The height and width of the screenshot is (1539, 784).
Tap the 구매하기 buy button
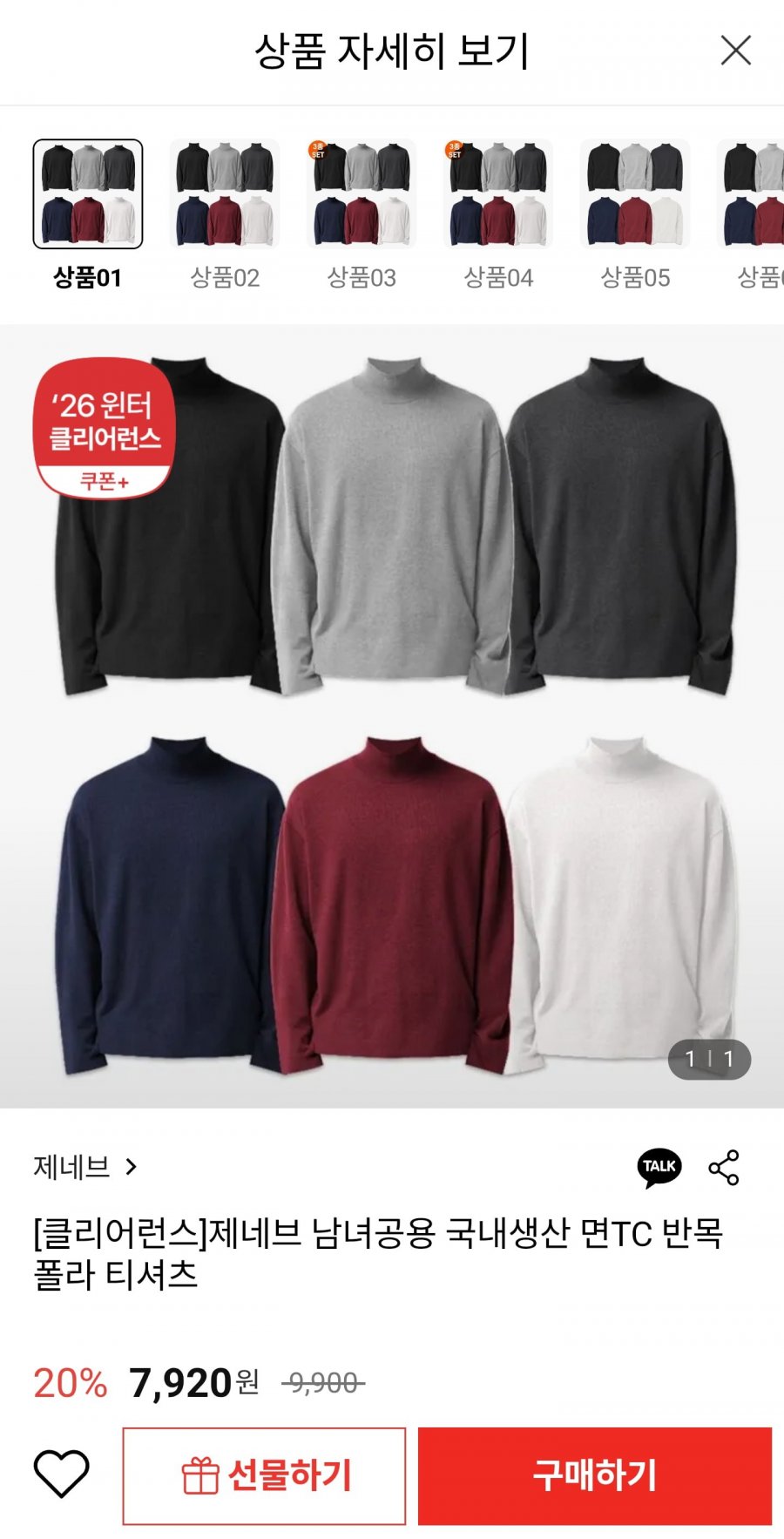click(595, 1475)
